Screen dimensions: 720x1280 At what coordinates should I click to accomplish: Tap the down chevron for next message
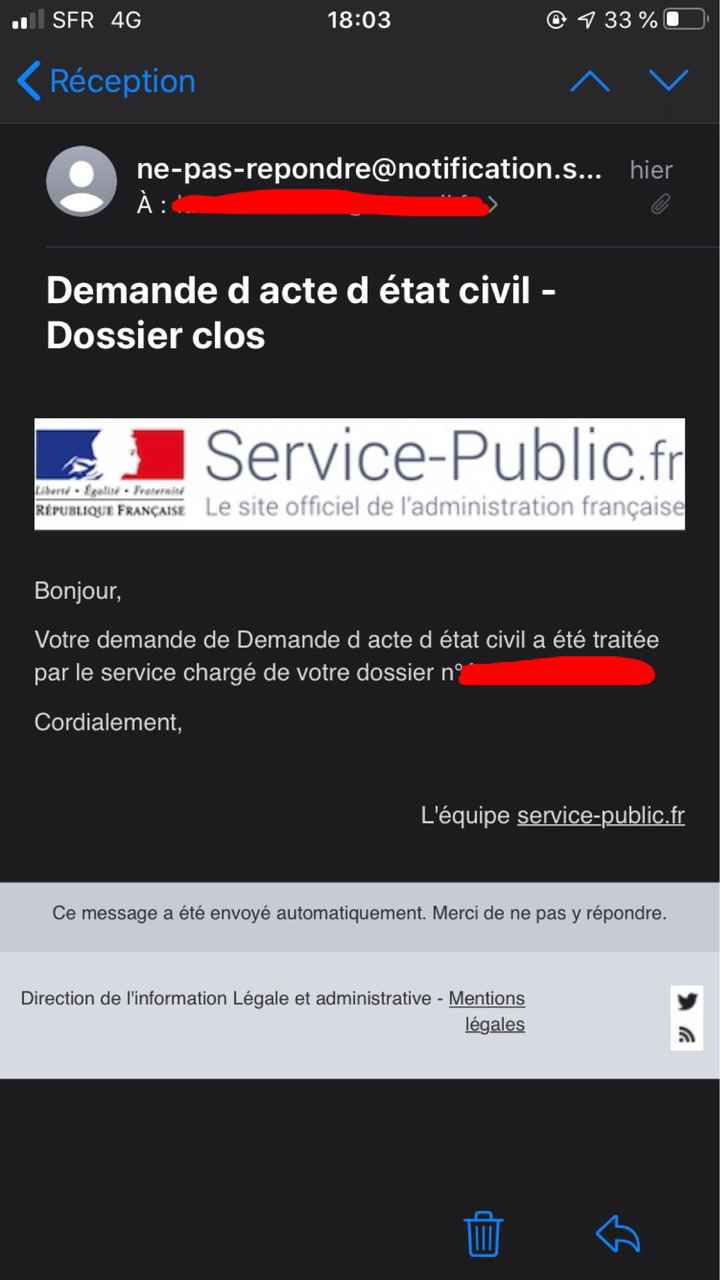point(669,81)
